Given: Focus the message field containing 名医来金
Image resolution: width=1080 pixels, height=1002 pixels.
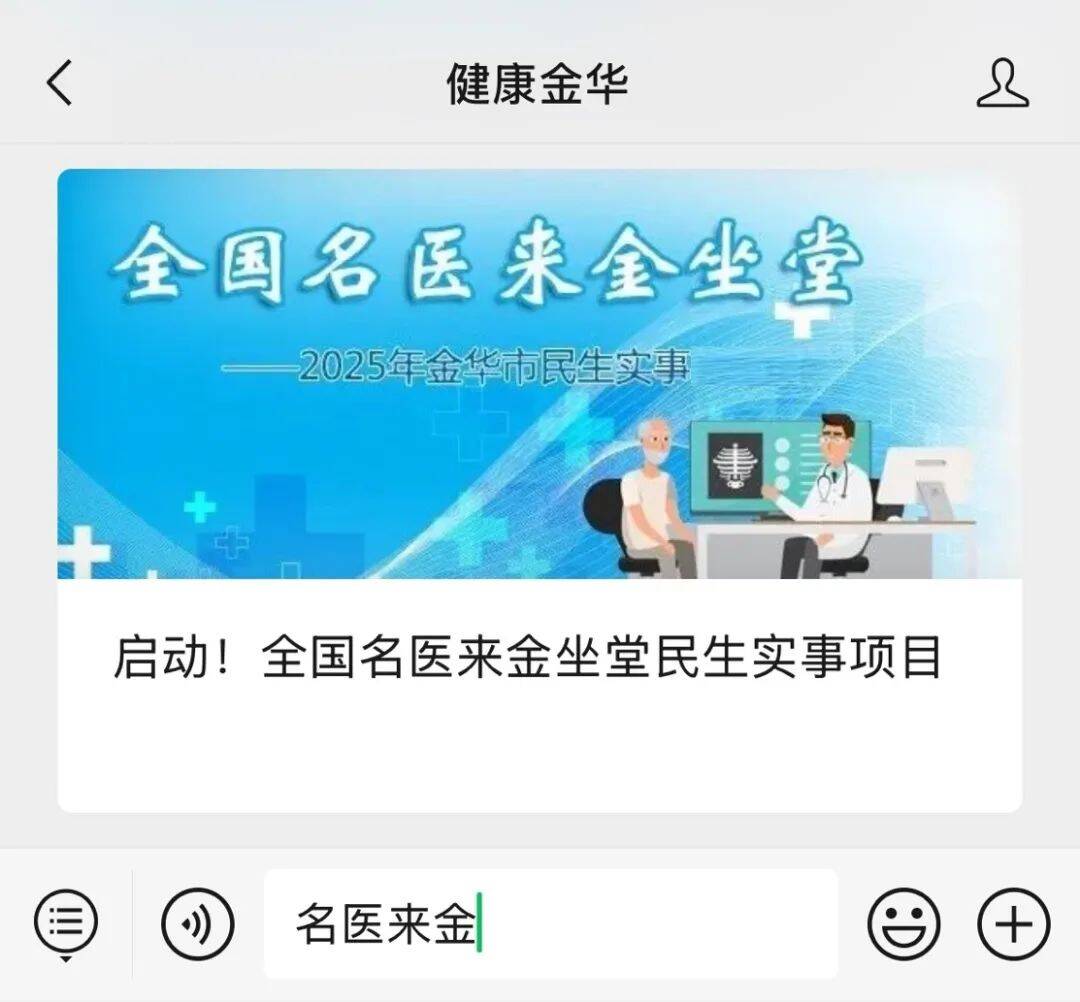Looking at the screenshot, I should (550, 924).
